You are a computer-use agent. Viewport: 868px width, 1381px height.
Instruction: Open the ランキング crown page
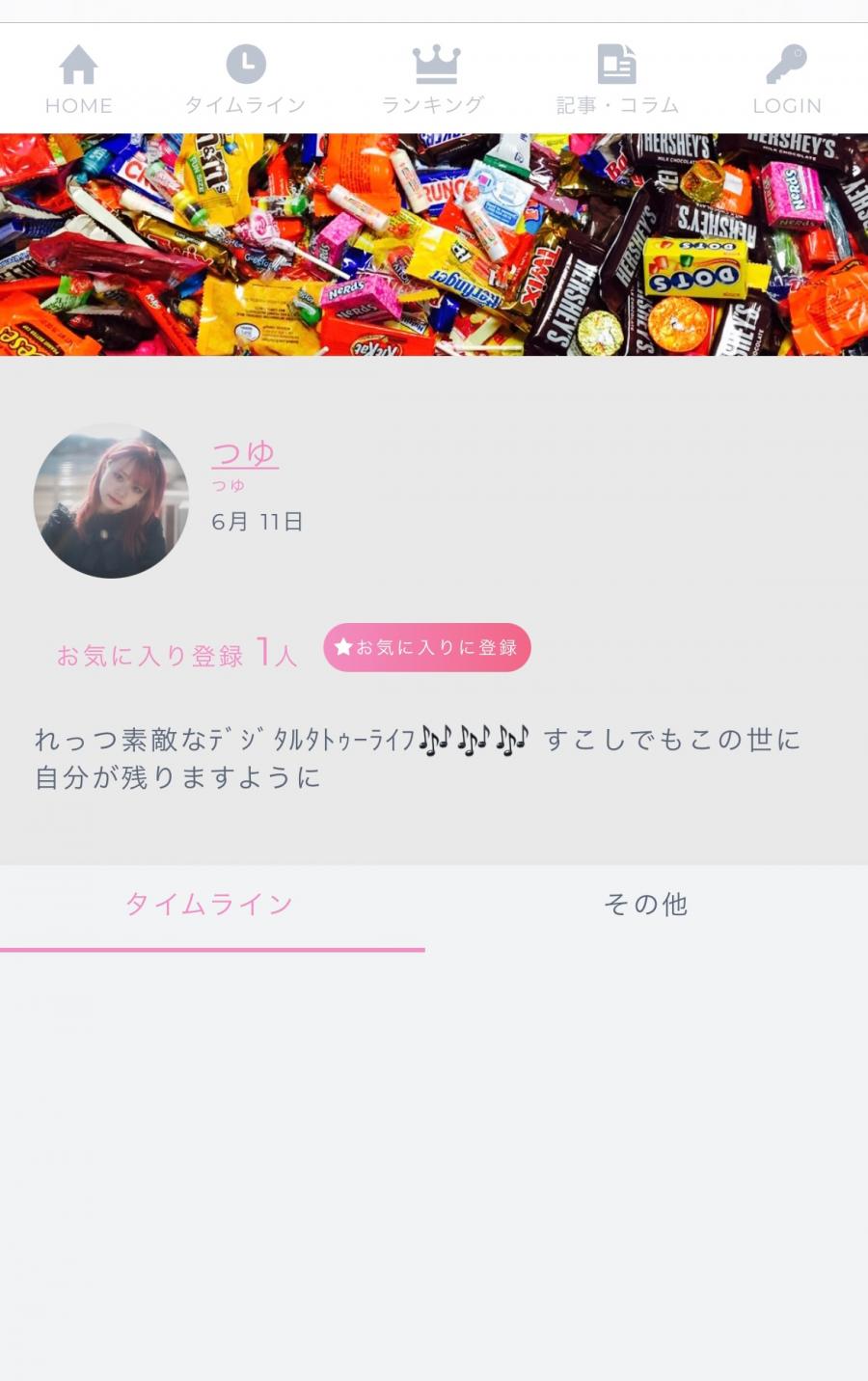point(433,79)
